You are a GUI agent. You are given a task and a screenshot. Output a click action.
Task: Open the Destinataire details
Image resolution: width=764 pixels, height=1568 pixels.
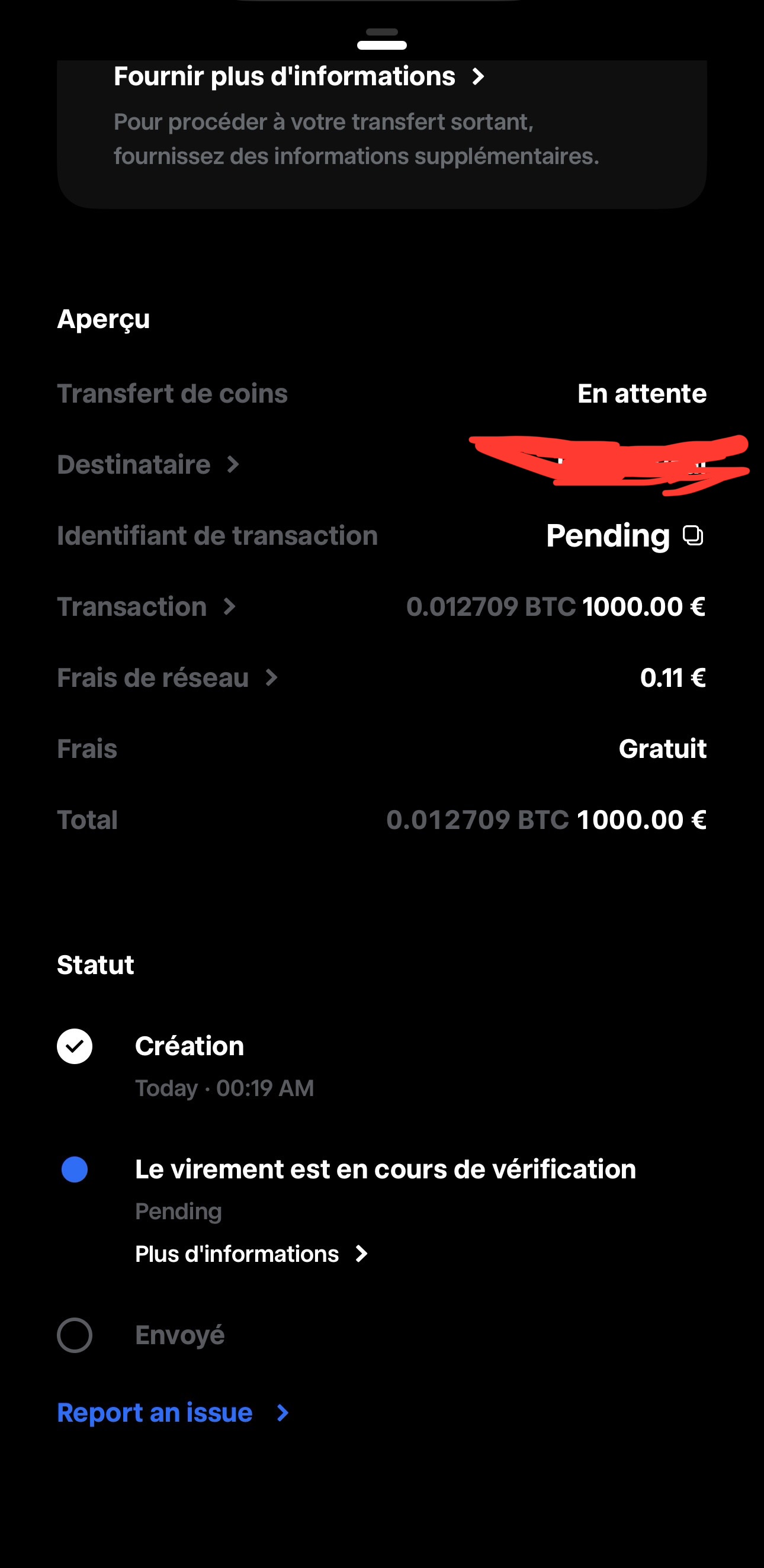(x=148, y=465)
